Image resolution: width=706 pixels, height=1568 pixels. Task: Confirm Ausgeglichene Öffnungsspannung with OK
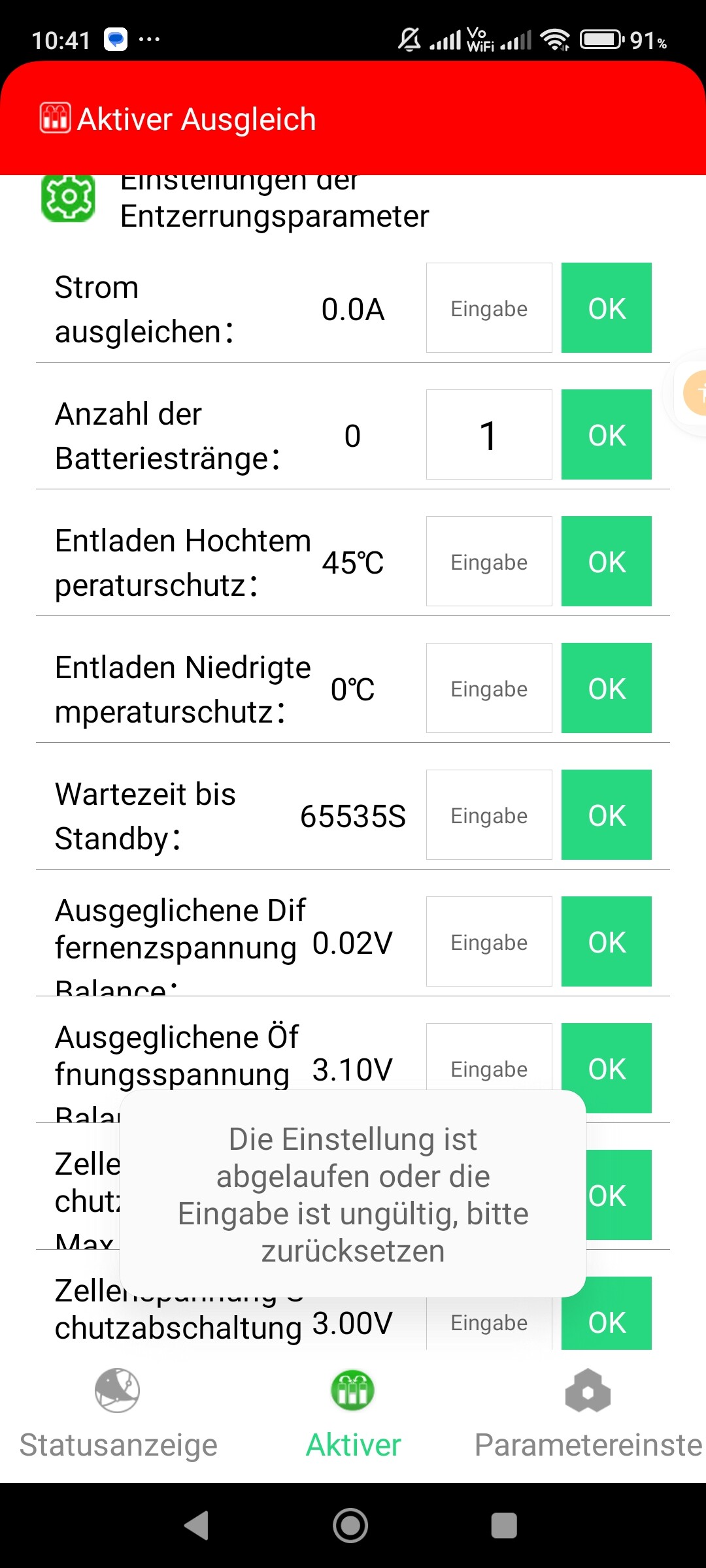coord(607,1068)
